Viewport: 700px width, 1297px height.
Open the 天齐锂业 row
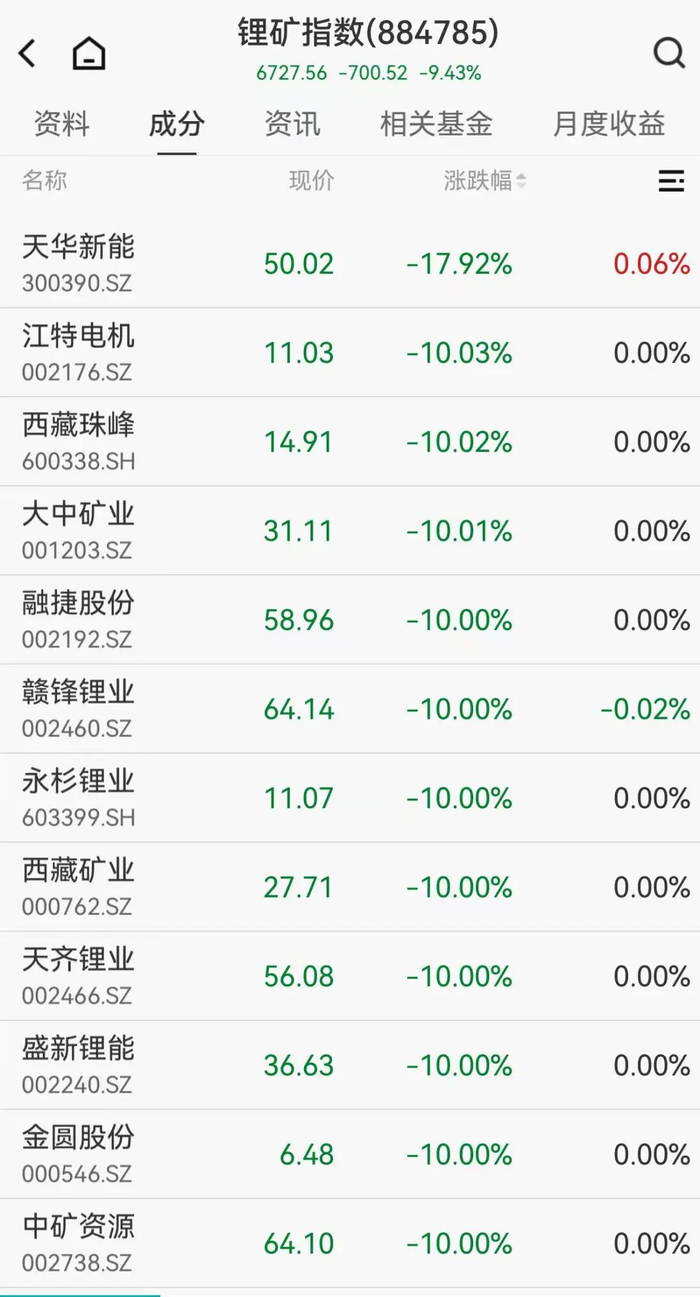350,976
